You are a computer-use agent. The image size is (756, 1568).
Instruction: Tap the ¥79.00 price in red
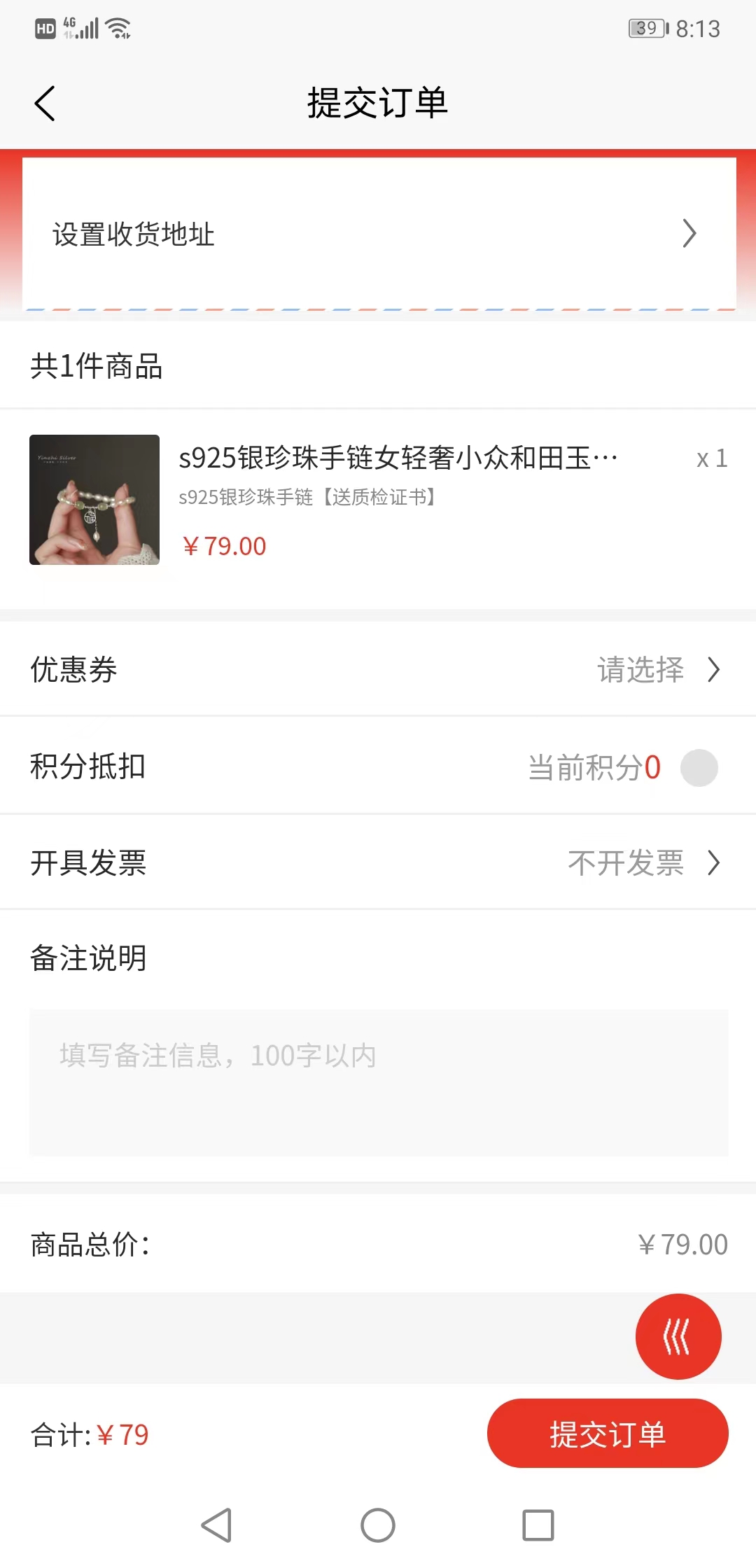(x=224, y=545)
